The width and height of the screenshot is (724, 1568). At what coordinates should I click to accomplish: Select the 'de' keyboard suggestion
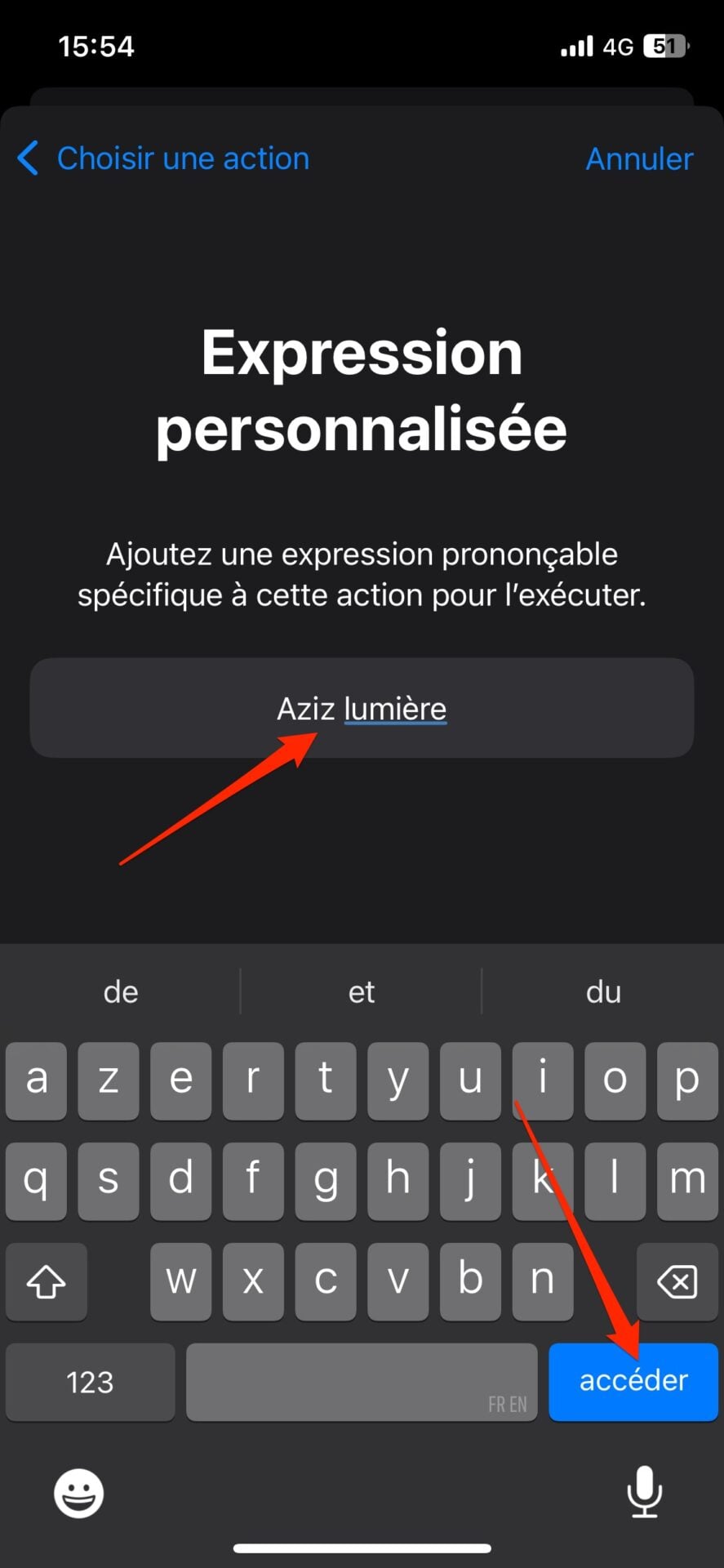(x=121, y=991)
